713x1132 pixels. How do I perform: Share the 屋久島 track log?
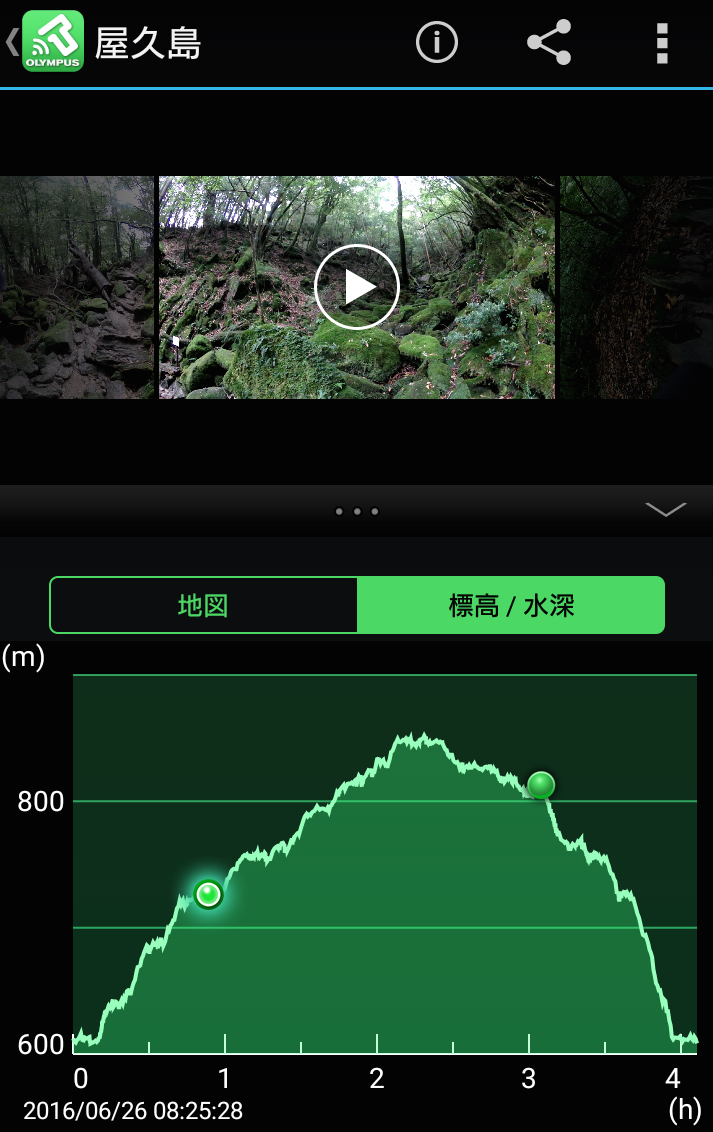click(549, 43)
